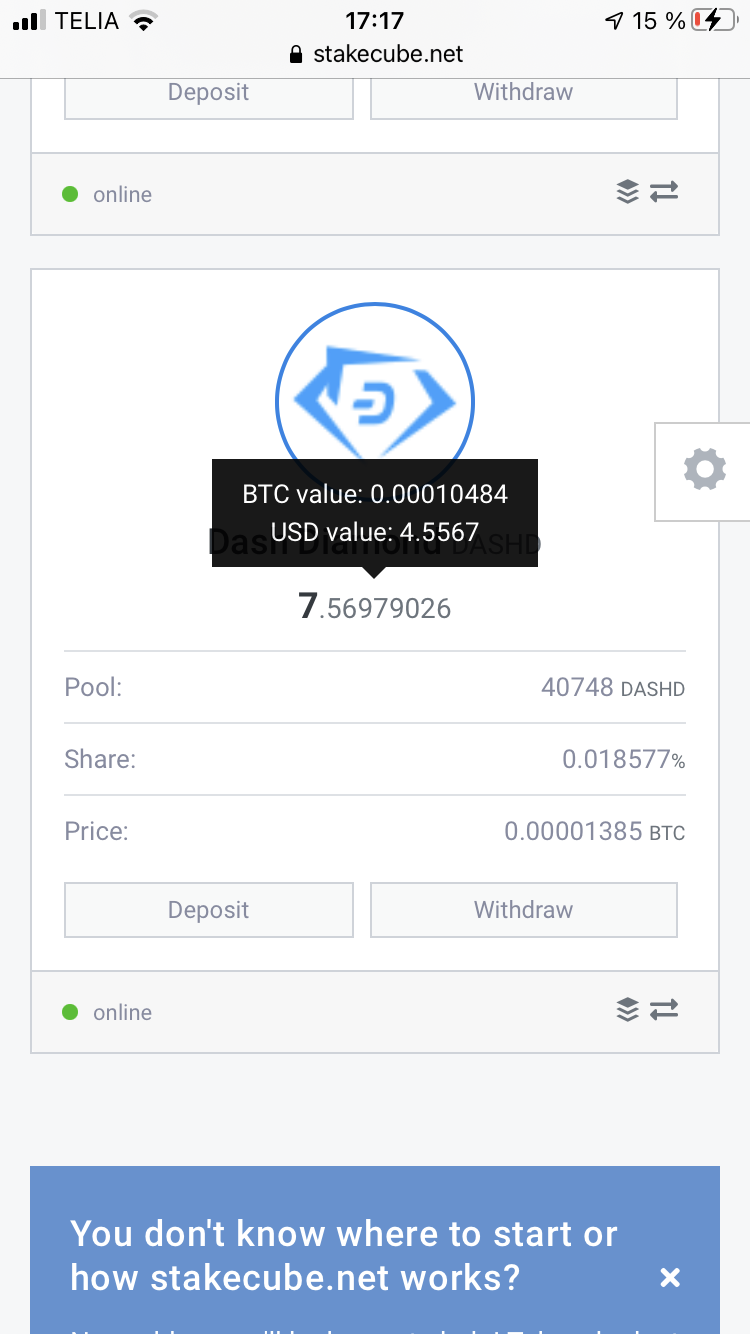Screen dimensions: 750x1334
Task: Tap the Dash Diamond balance 7.56979026
Action: click(x=375, y=606)
